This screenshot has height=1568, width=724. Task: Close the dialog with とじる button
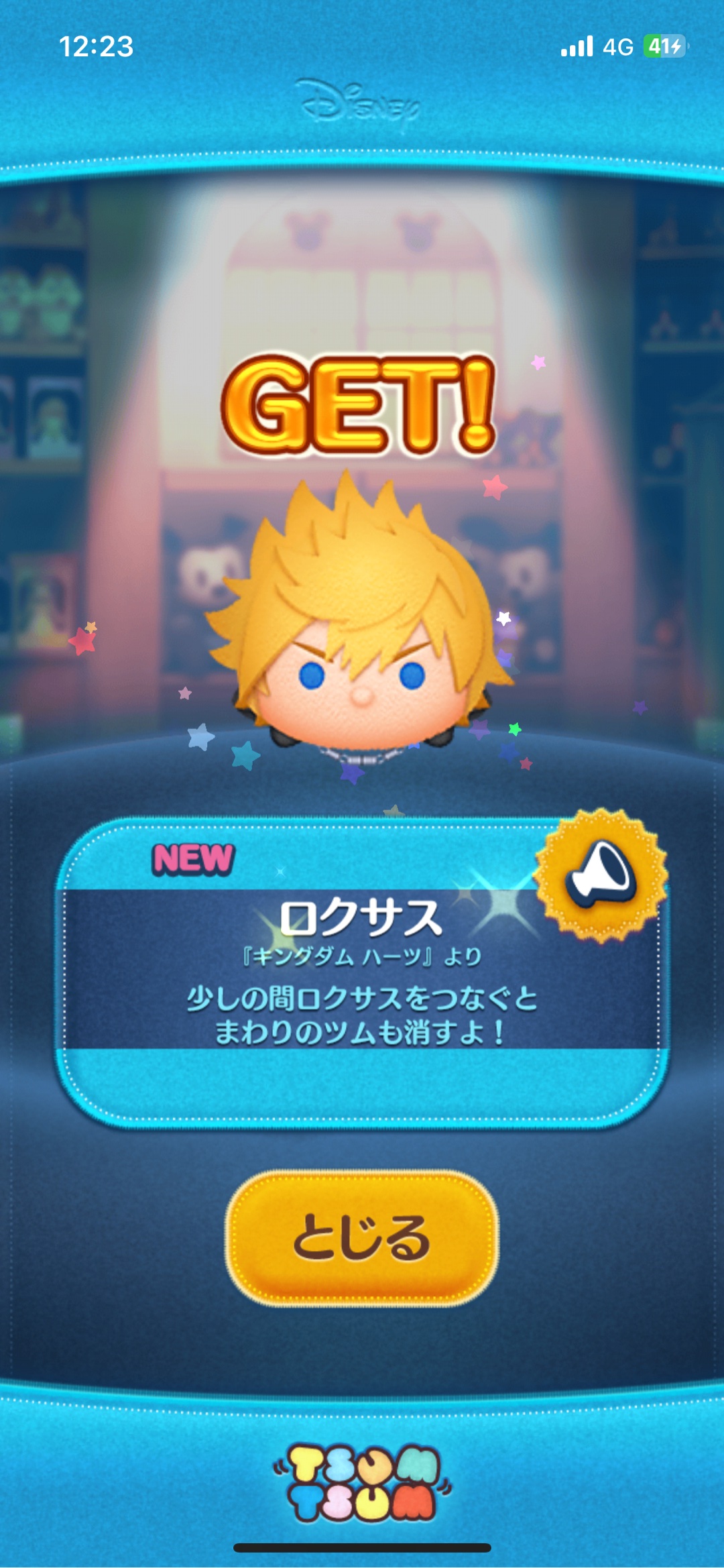(x=362, y=1238)
